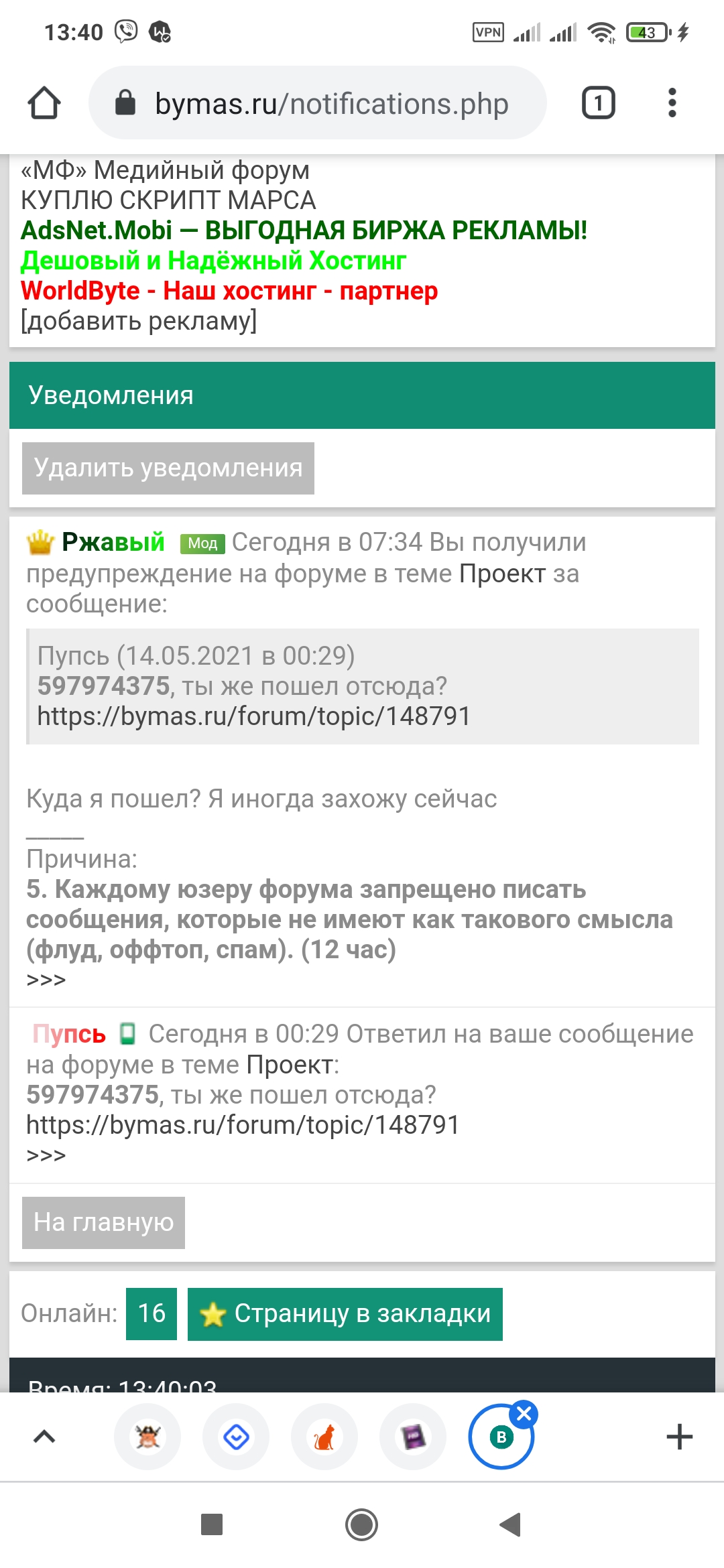Go to browser home page
This screenshot has width=724, height=1568.
(x=44, y=103)
